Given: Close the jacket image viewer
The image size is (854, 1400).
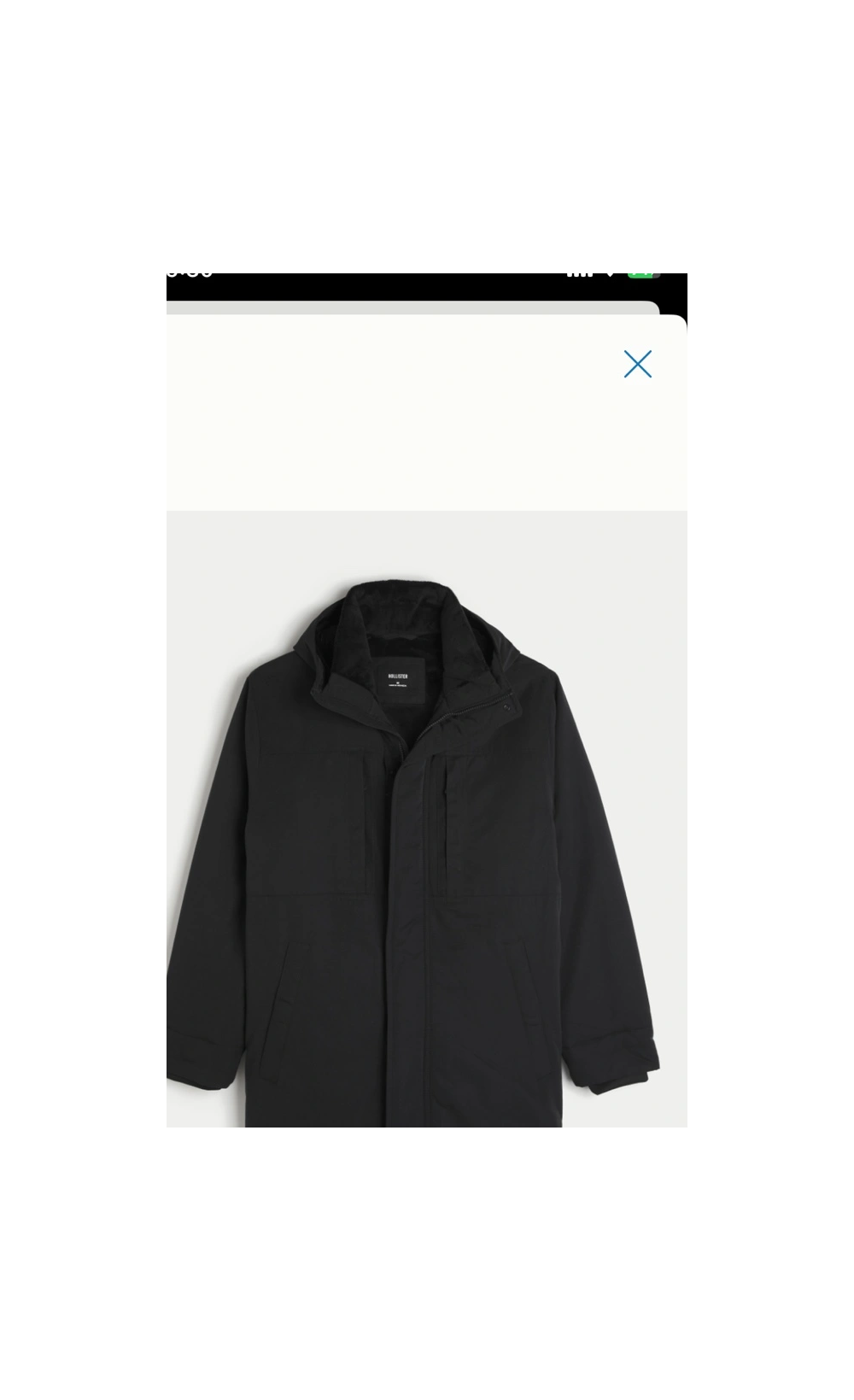Looking at the screenshot, I should [x=637, y=364].
